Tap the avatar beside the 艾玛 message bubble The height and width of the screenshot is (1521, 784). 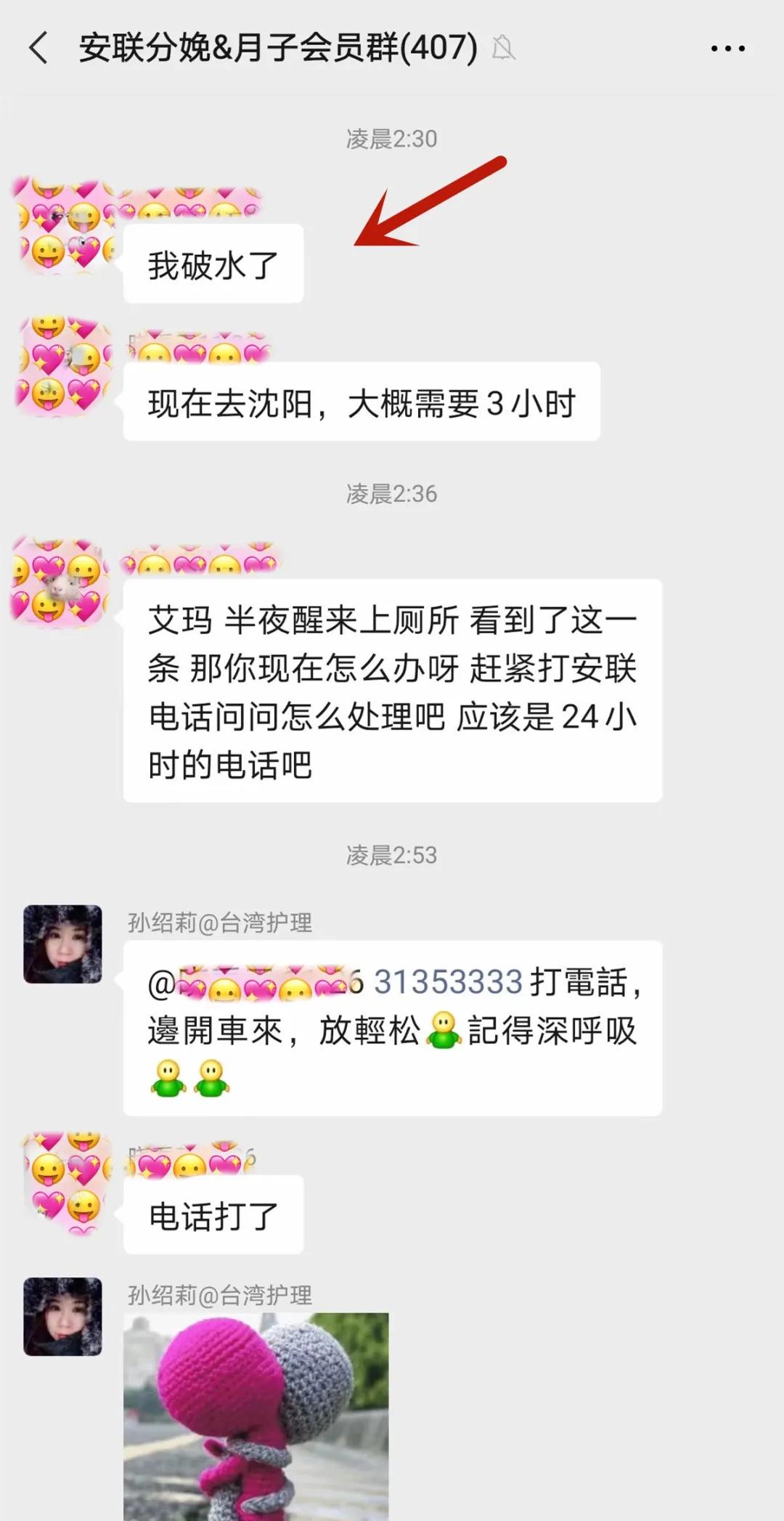62,581
